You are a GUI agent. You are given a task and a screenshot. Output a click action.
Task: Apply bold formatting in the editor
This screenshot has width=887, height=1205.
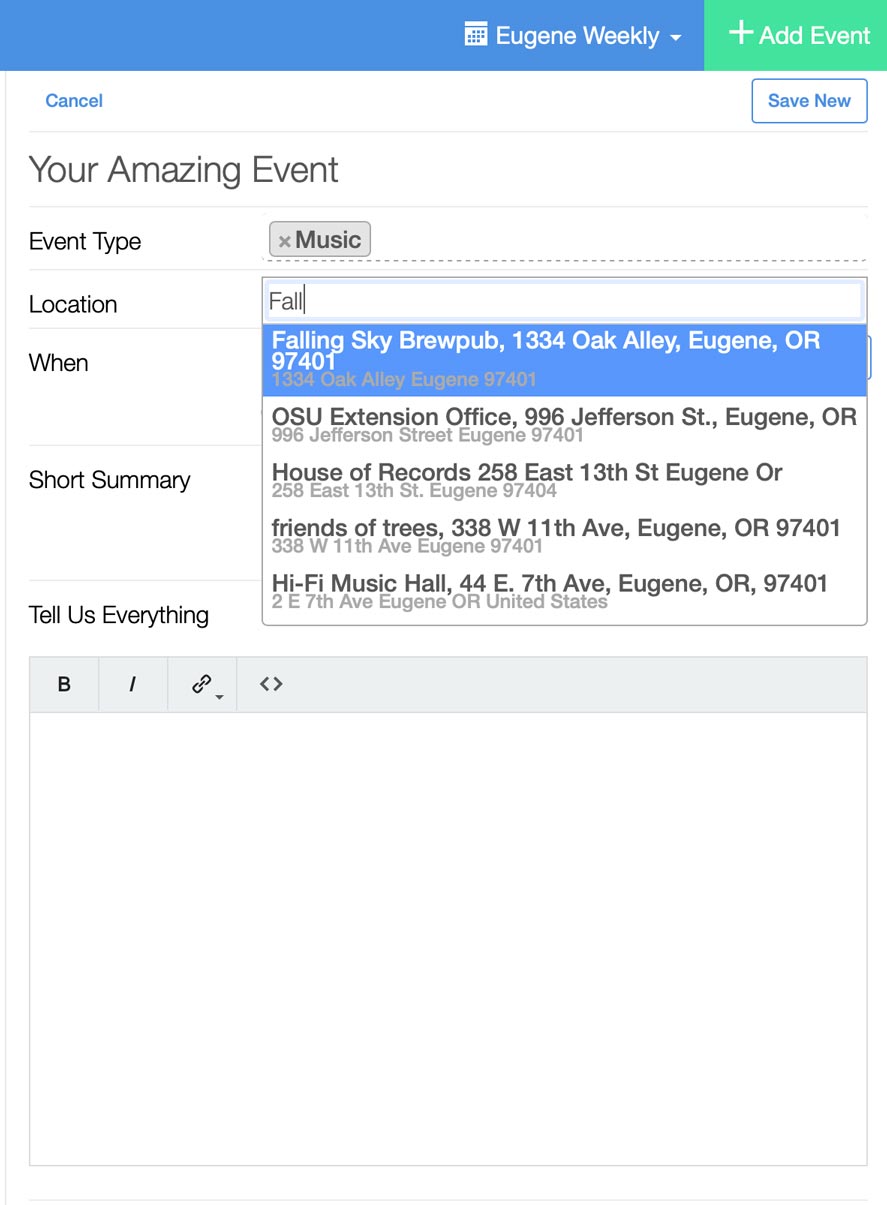64,684
